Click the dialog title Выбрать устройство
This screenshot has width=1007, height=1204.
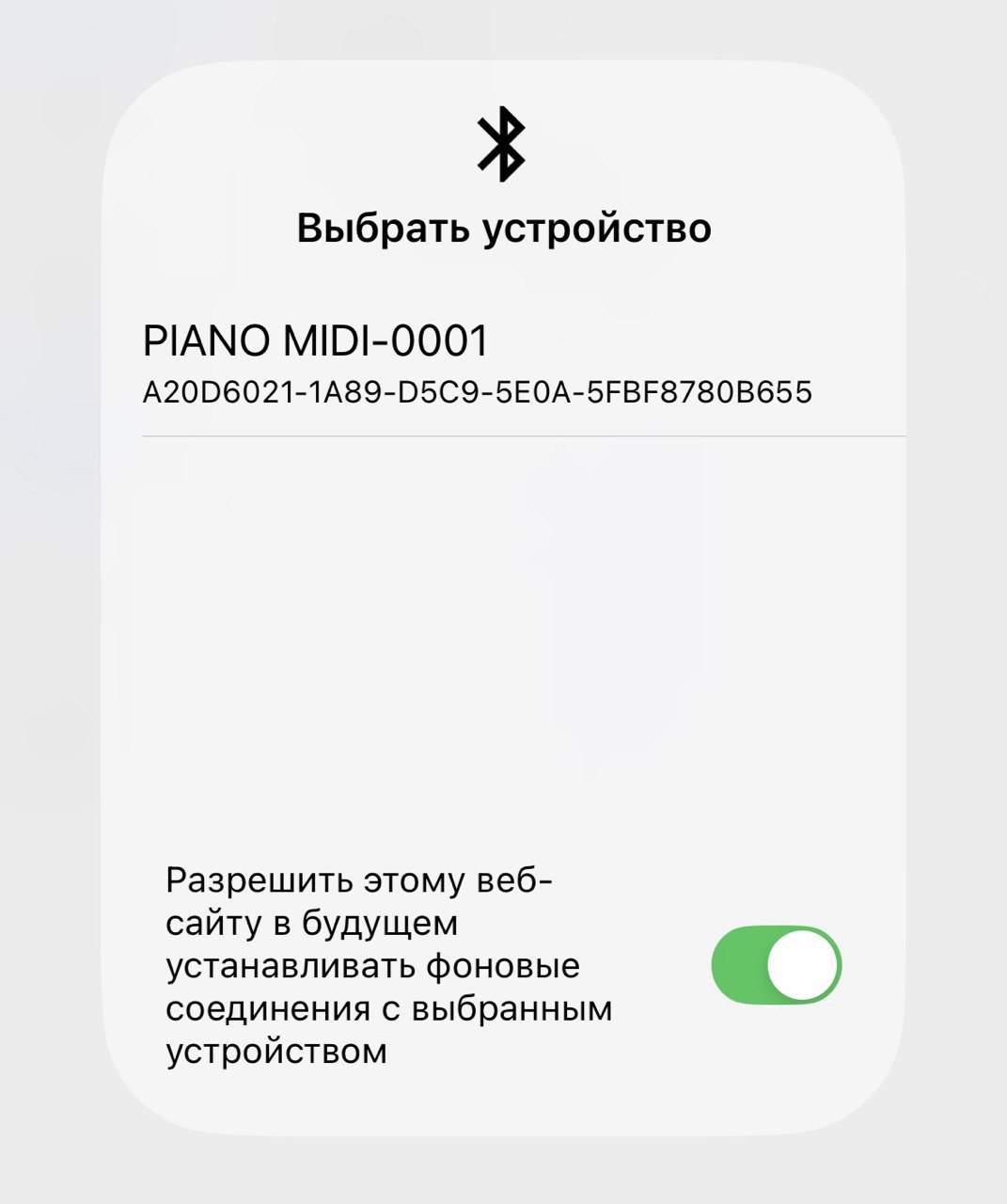click(504, 225)
